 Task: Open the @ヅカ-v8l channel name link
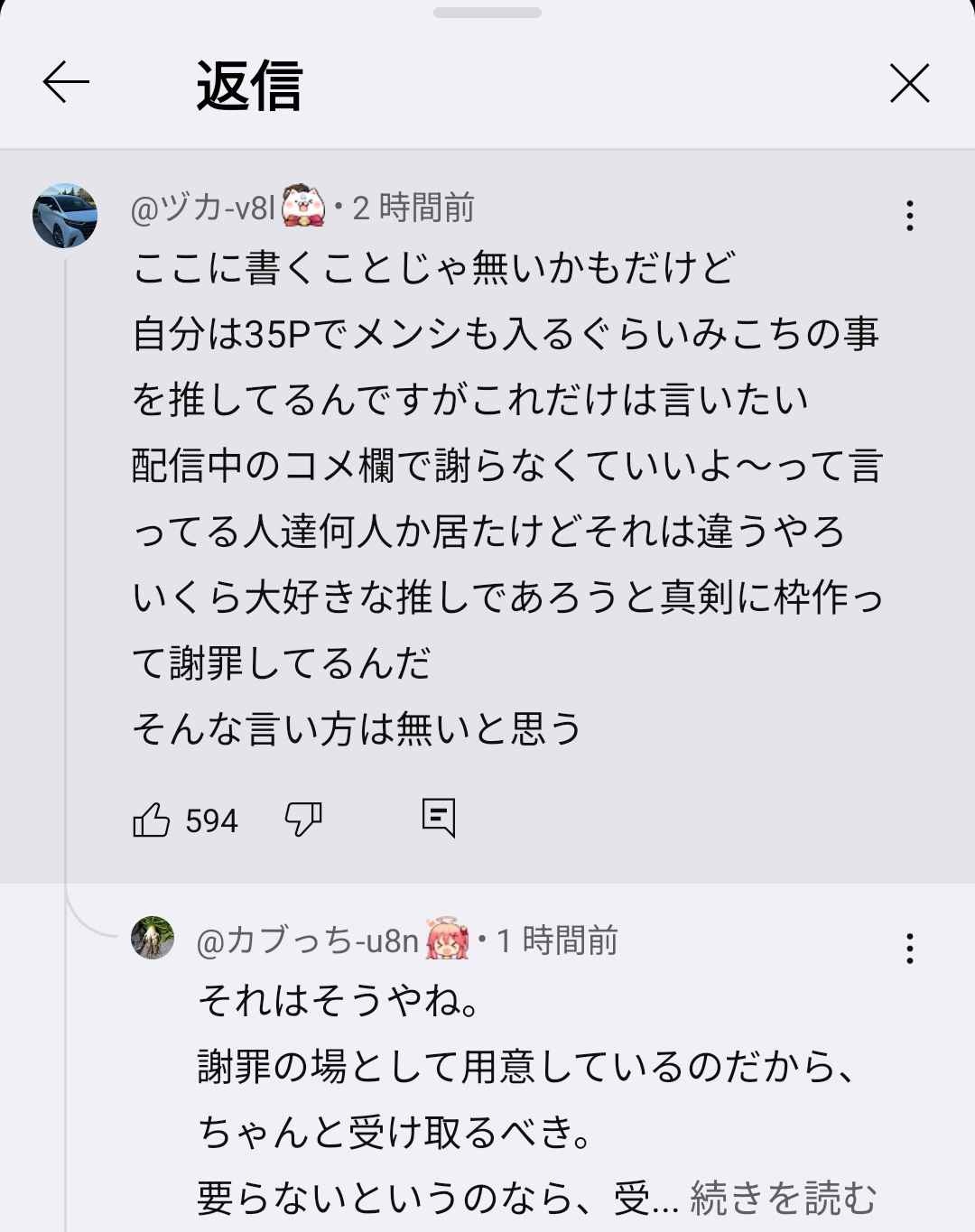click(203, 208)
